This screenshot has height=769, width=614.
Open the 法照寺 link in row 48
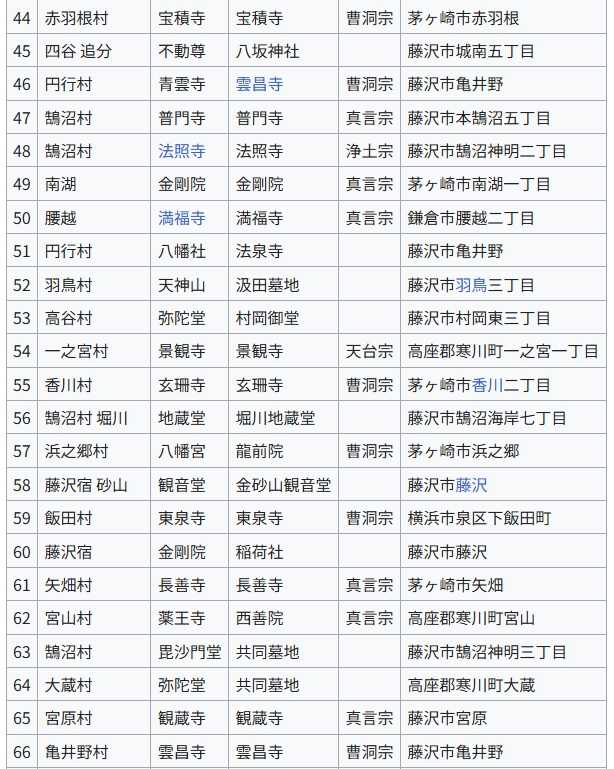point(181,151)
